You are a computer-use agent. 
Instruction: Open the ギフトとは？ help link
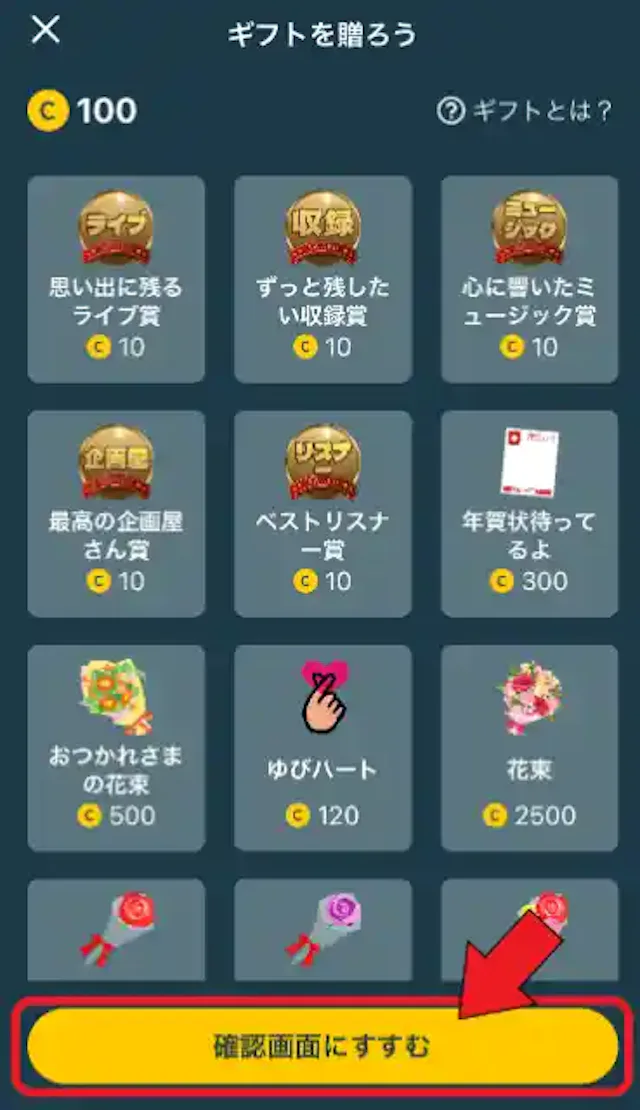pos(525,111)
